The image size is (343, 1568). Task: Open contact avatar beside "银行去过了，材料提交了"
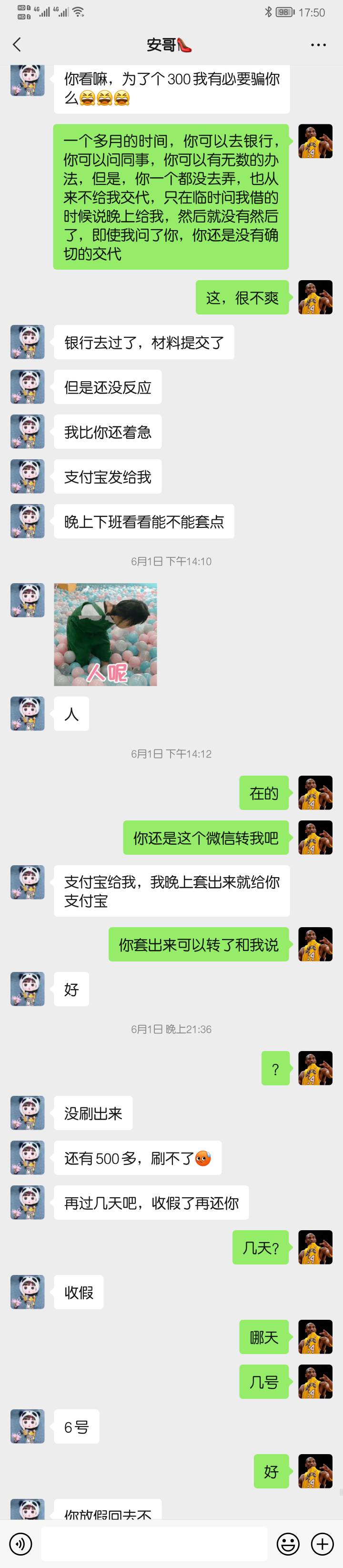pos(27,342)
